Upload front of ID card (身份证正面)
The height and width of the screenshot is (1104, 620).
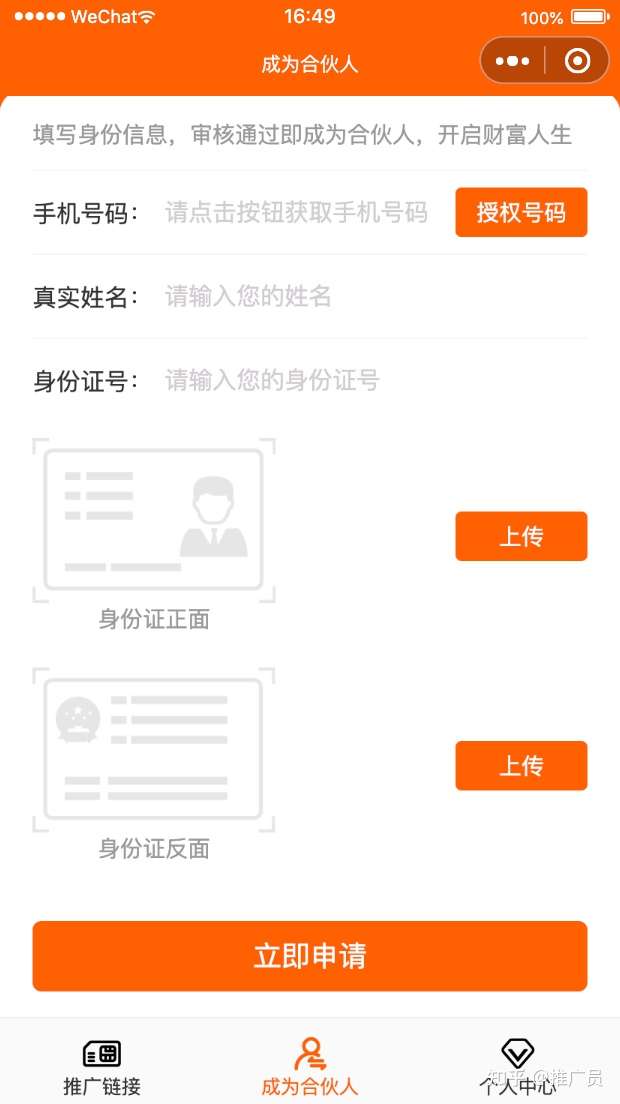click(x=520, y=536)
